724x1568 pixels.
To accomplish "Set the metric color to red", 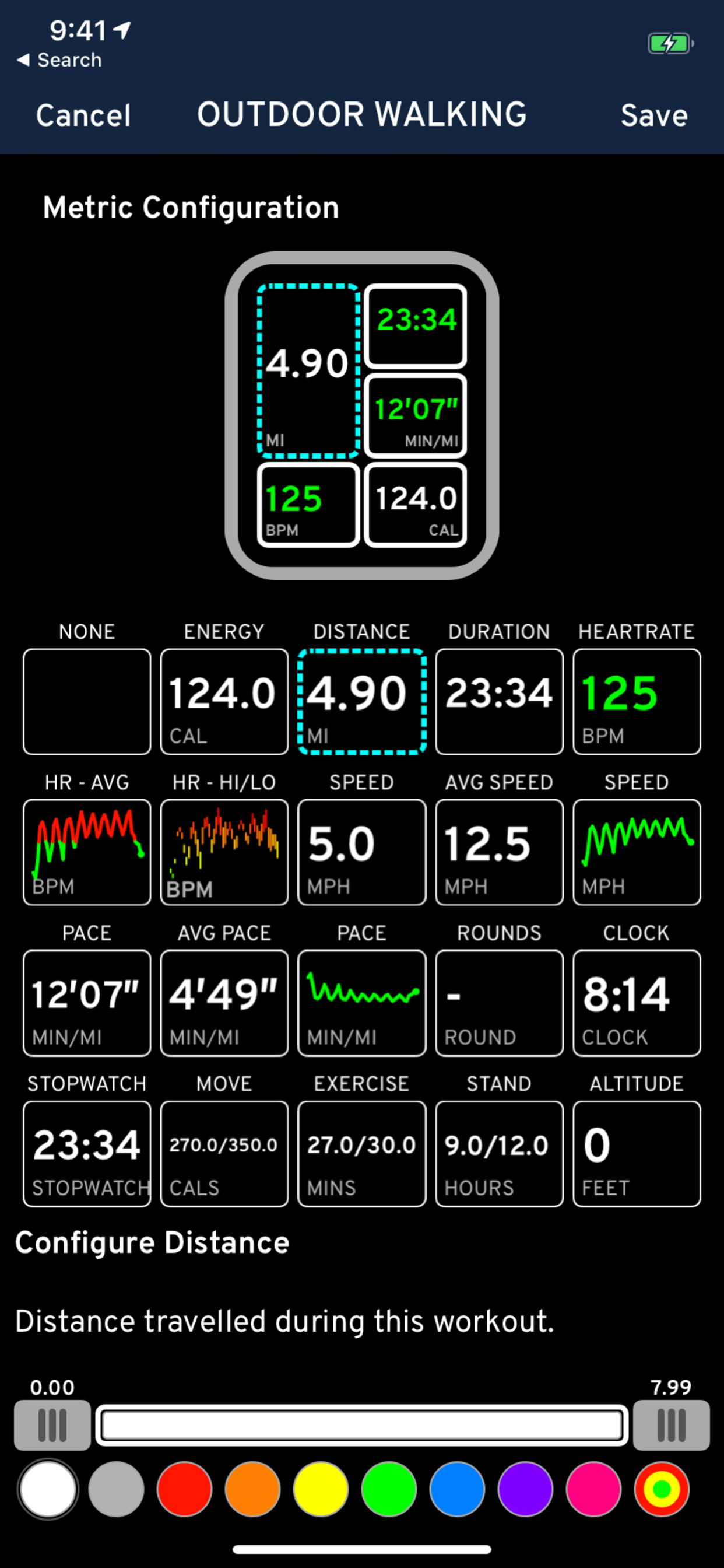I will [184, 1489].
